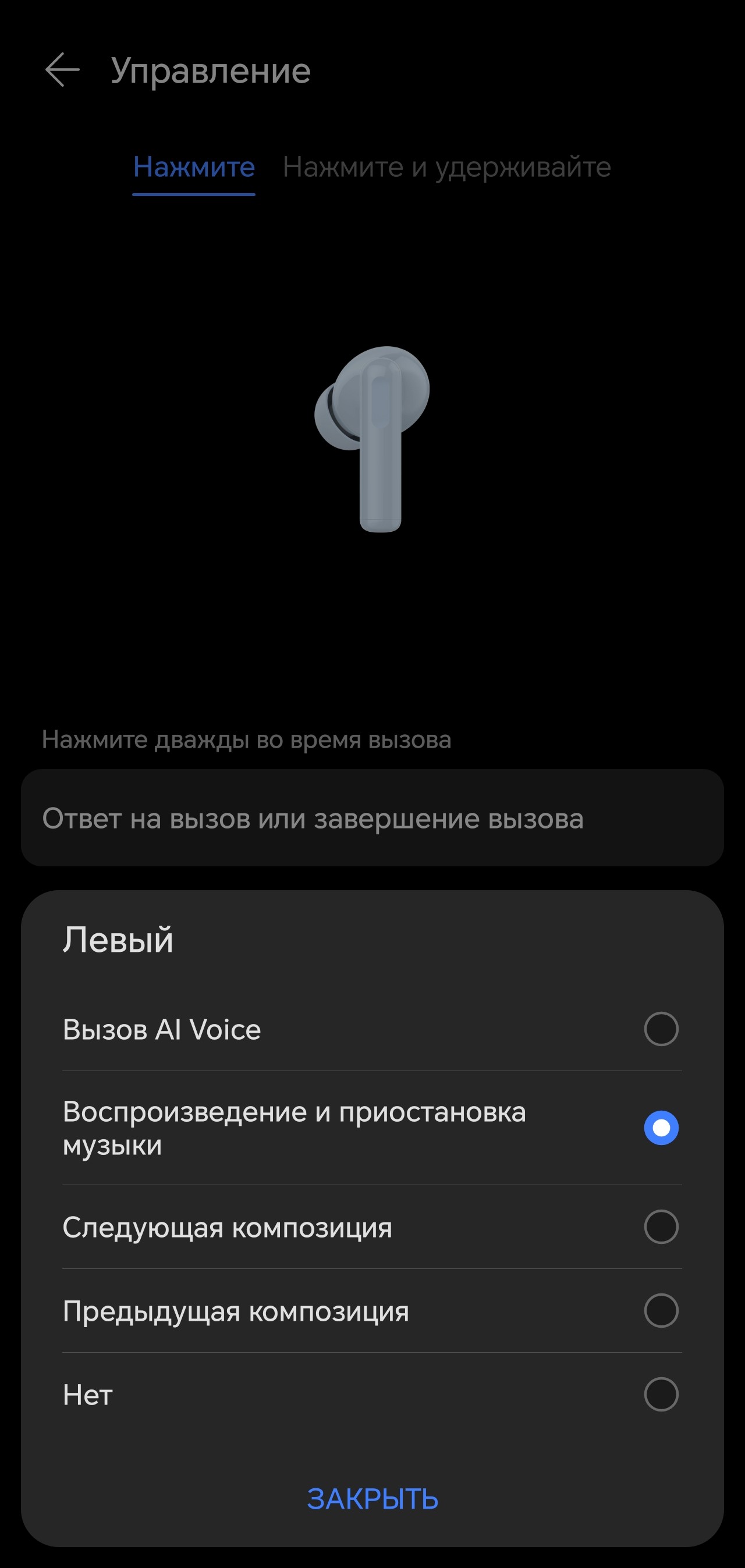Select Вызов AI Voice option

[661, 1029]
